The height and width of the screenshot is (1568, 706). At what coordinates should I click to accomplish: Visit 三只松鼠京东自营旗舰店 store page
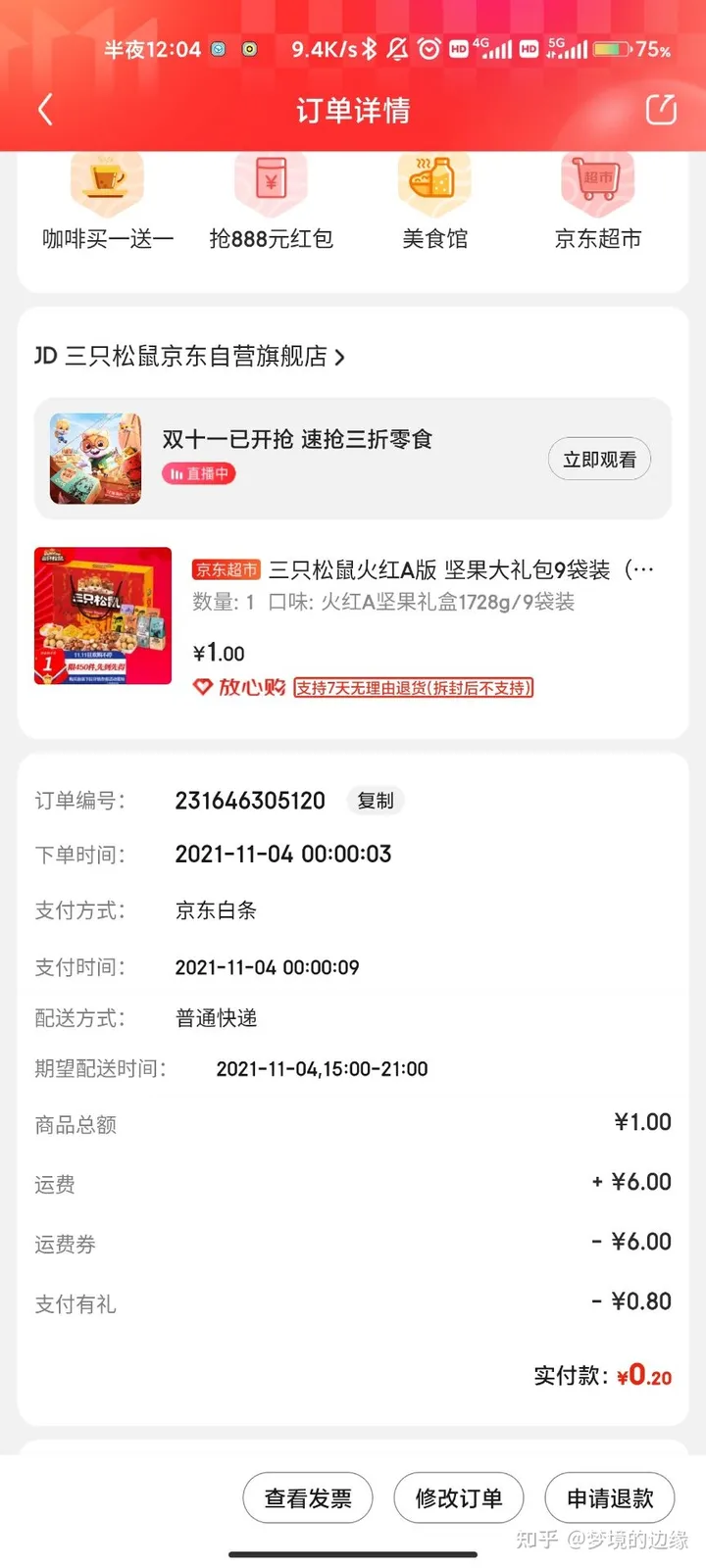(191, 357)
